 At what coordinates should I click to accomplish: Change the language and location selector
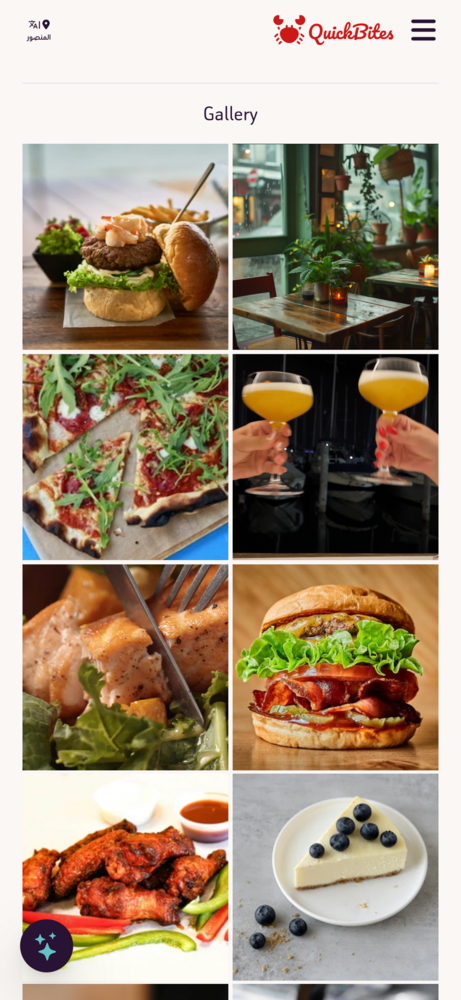(x=39, y=30)
